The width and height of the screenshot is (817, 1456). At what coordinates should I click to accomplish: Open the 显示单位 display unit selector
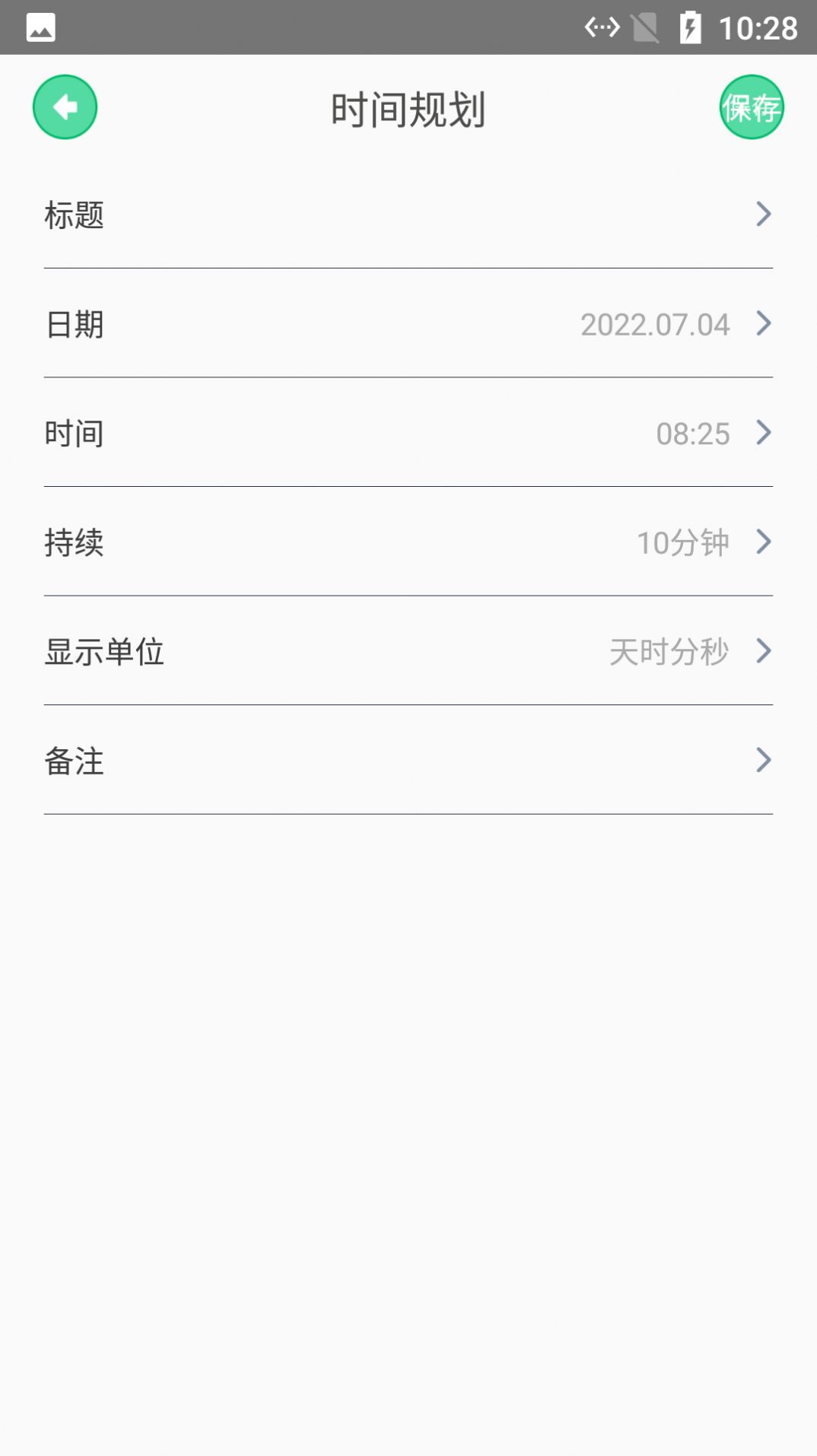[x=764, y=651]
